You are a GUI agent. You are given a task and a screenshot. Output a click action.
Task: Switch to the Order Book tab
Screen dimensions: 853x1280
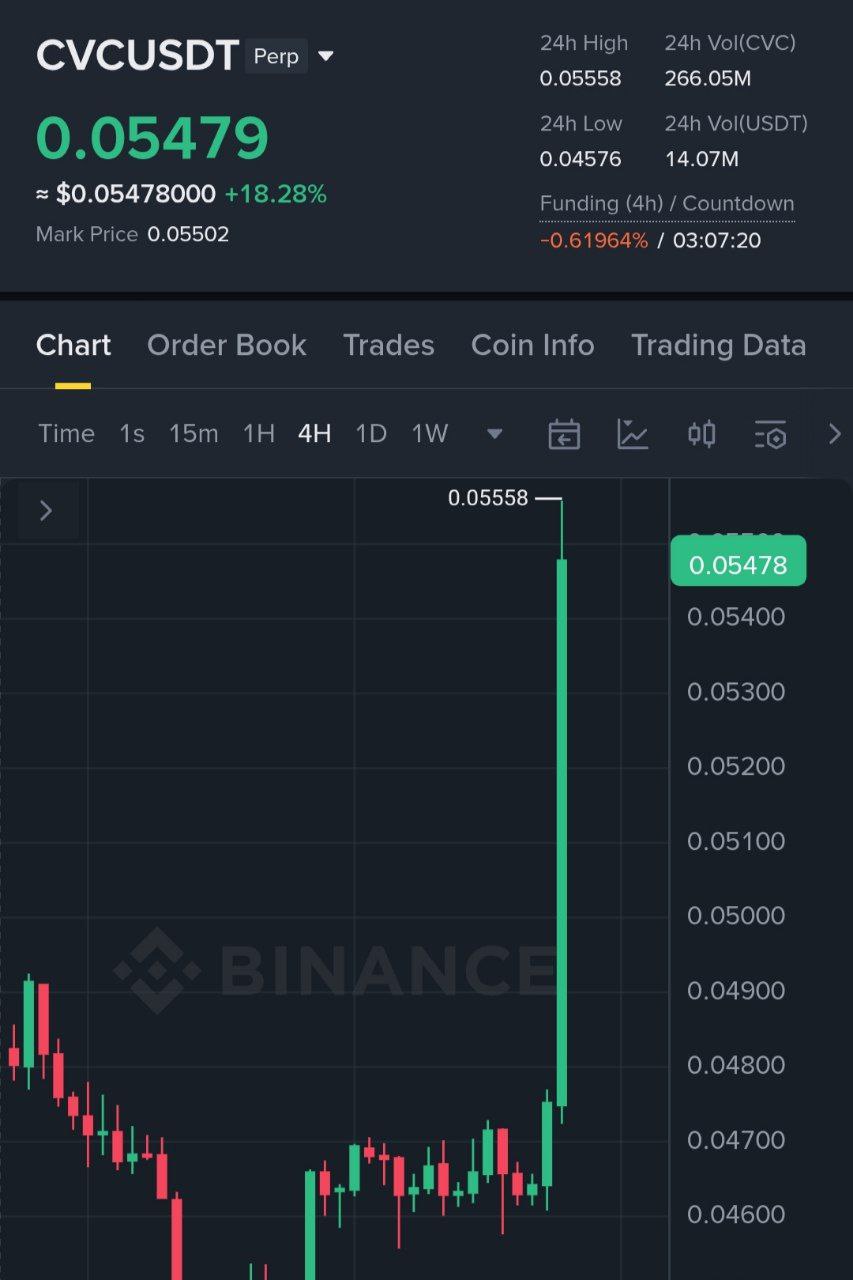click(226, 345)
